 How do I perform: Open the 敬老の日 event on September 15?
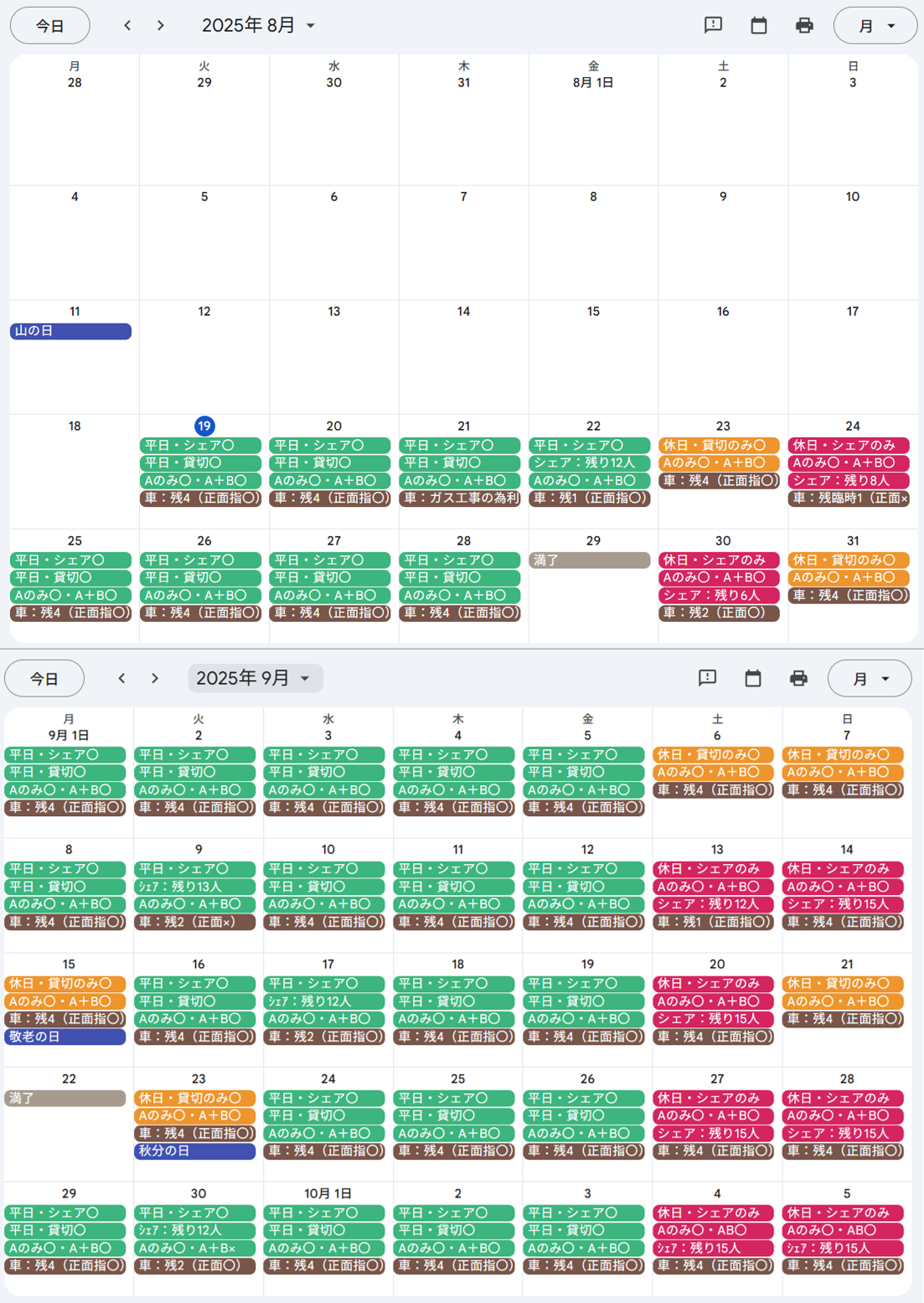click(x=65, y=1037)
